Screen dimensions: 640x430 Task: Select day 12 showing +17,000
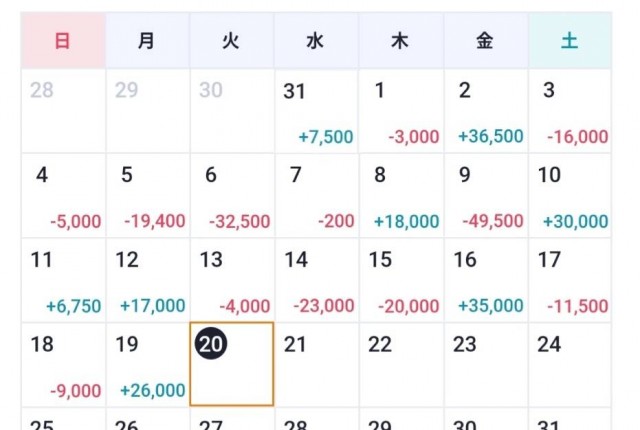147,280
